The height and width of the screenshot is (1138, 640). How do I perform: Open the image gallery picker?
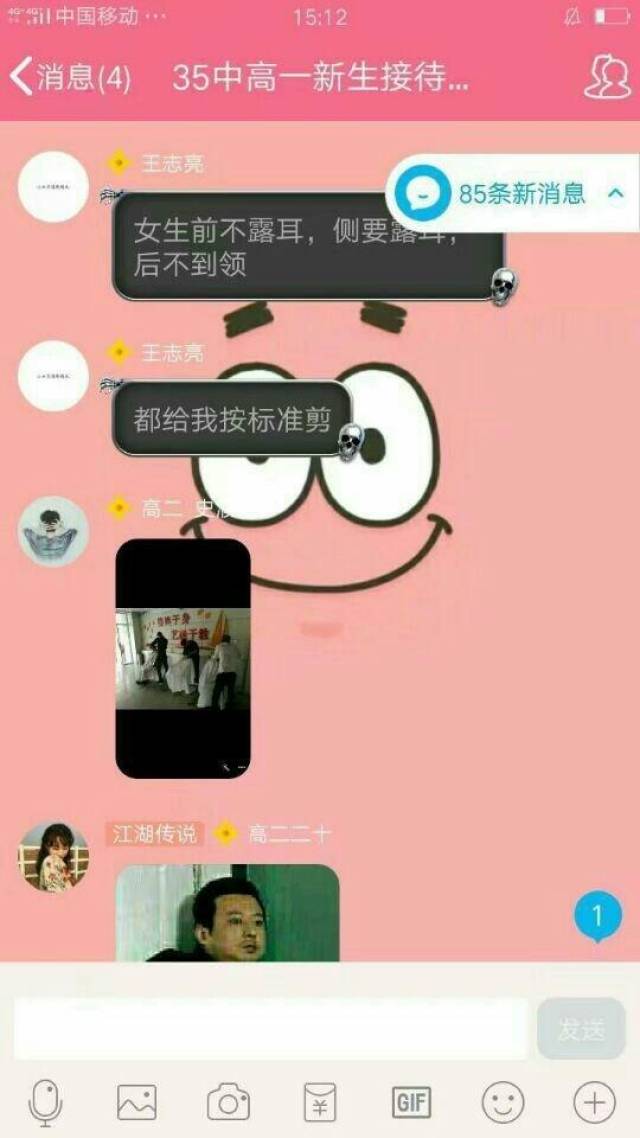(x=137, y=1102)
